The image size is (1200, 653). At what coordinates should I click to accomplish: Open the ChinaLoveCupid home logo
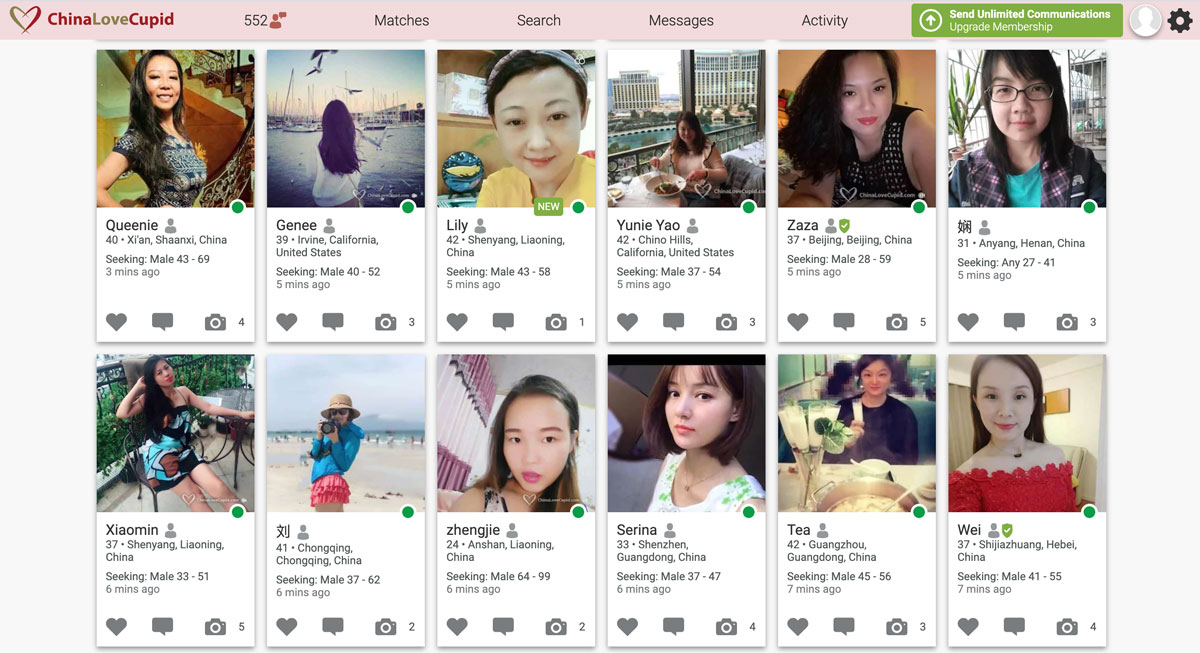pos(92,20)
